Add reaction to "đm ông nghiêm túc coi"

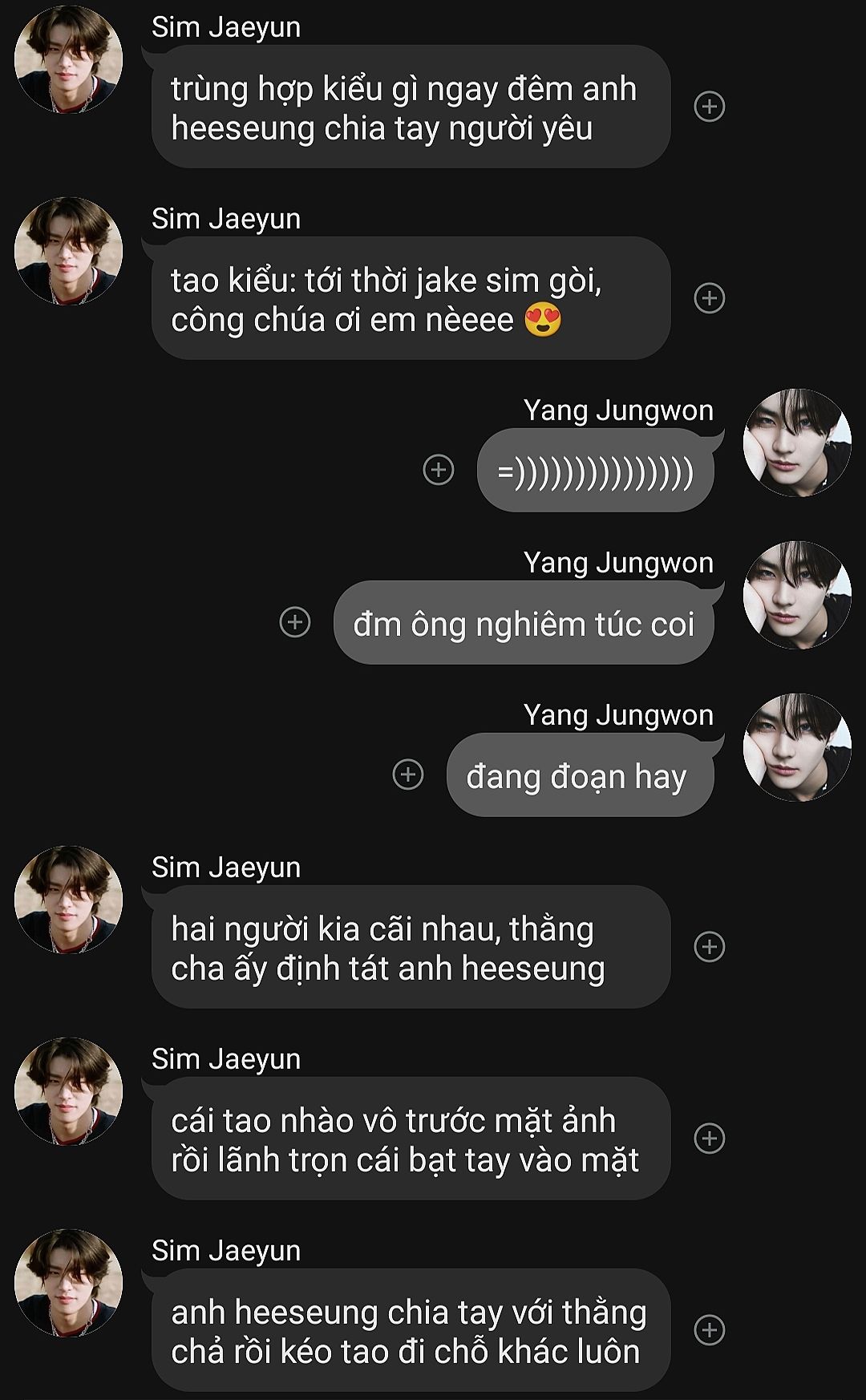(294, 622)
